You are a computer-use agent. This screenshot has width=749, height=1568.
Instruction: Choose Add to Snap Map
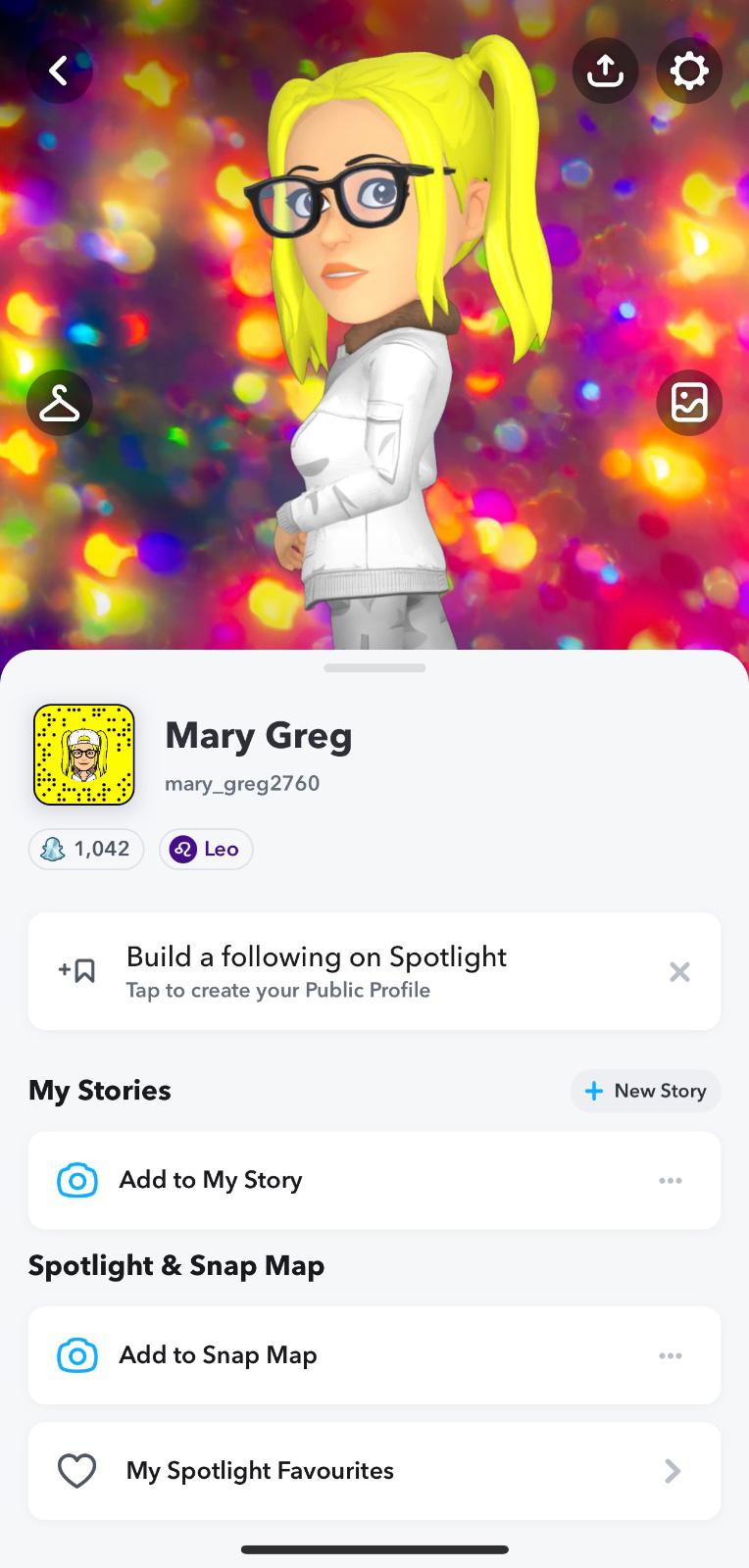(218, 1355)
